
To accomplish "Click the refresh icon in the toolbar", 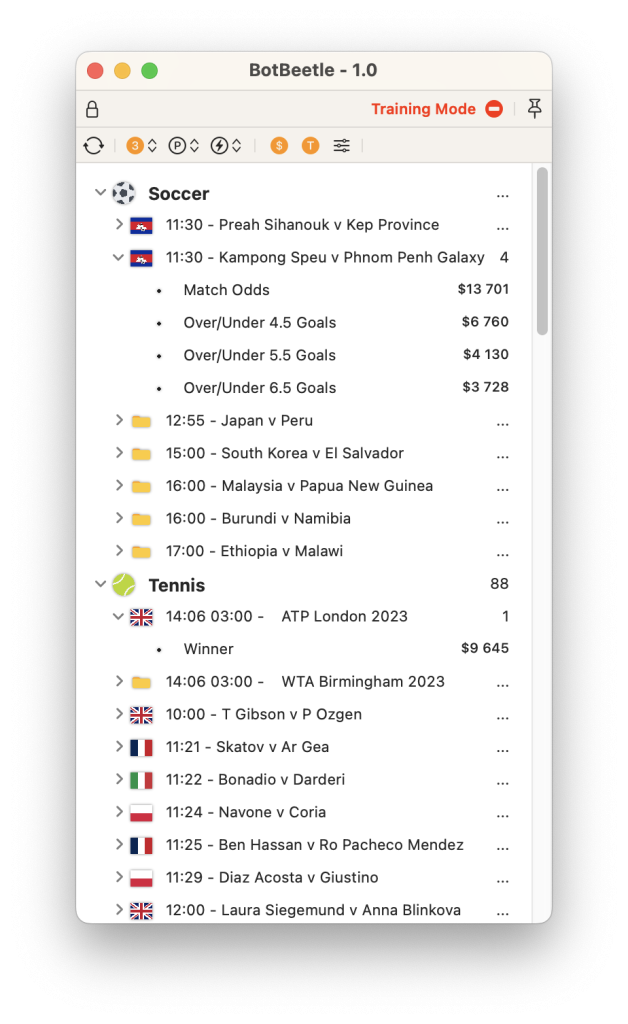I will pyautogui.click(x=94, y=145).
